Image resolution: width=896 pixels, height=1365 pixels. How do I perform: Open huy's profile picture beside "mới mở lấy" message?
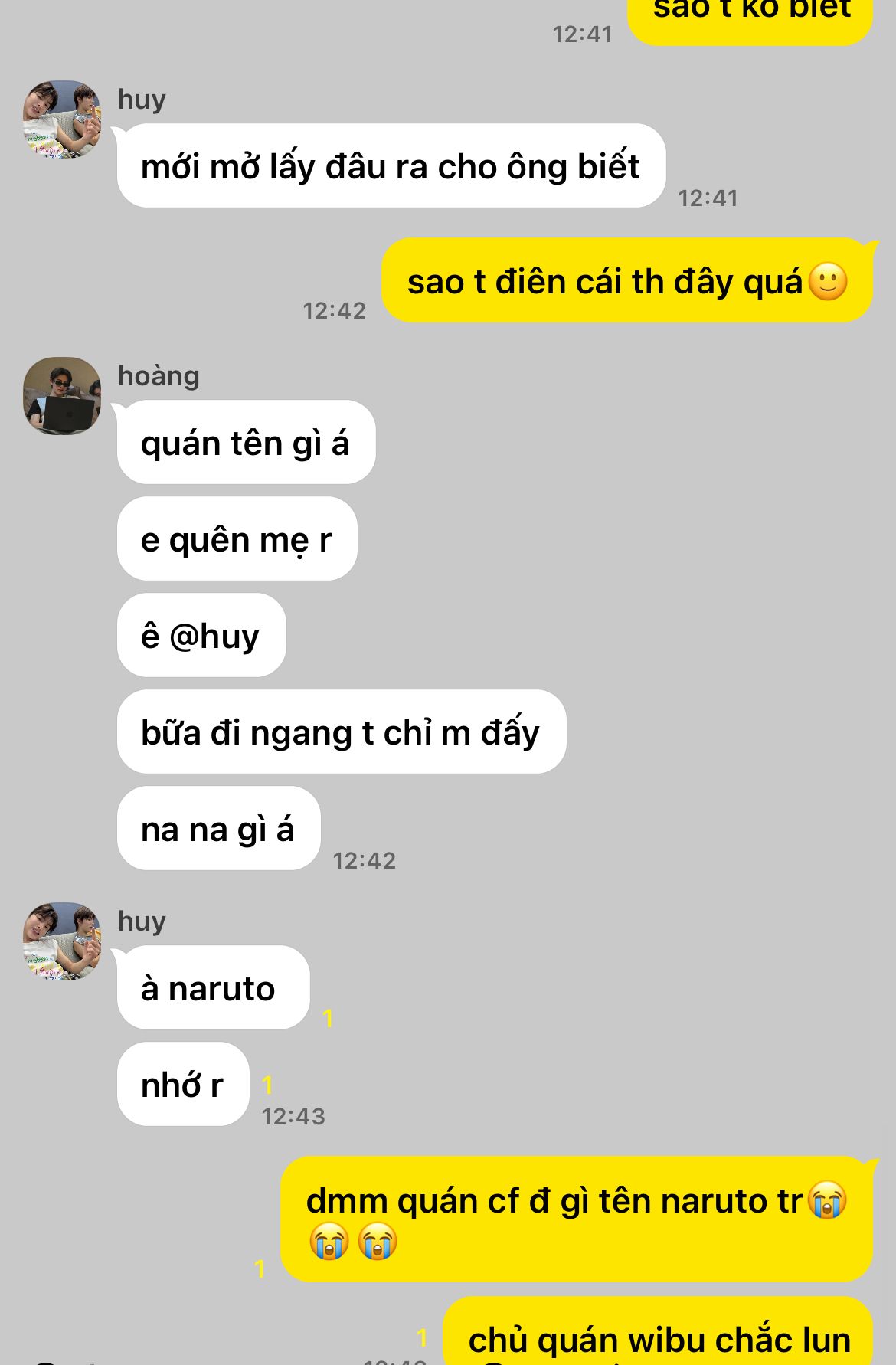62,119
